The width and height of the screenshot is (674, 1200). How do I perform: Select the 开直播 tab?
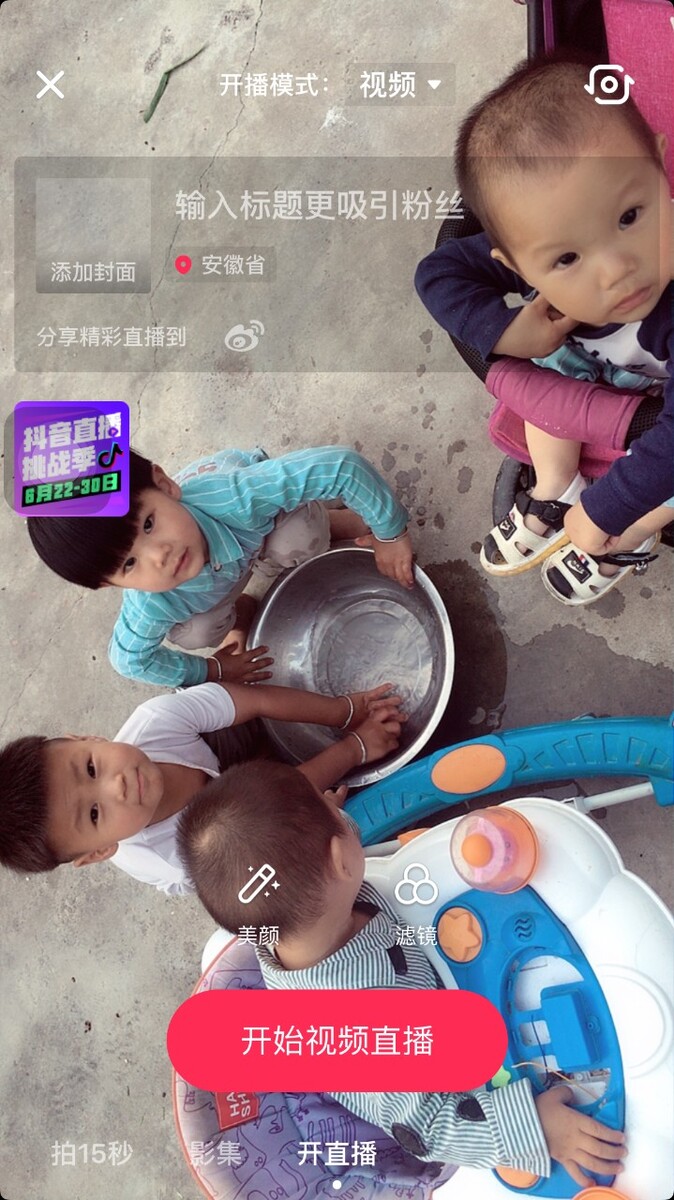(337, 1154)
